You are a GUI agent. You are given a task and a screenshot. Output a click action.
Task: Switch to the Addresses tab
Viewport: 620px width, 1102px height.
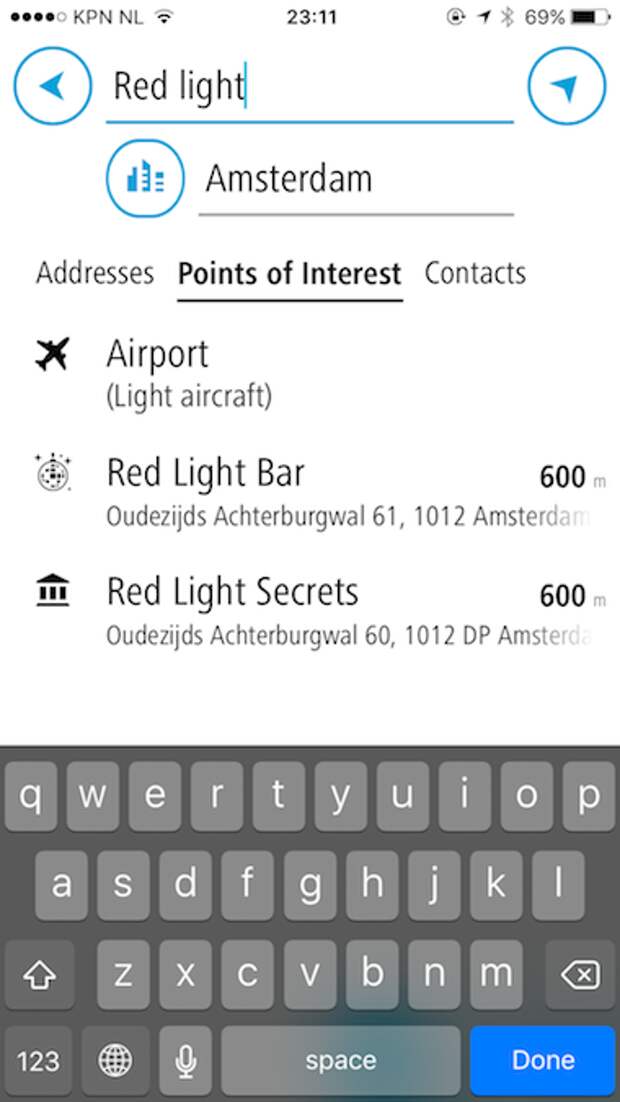(95, 273)
